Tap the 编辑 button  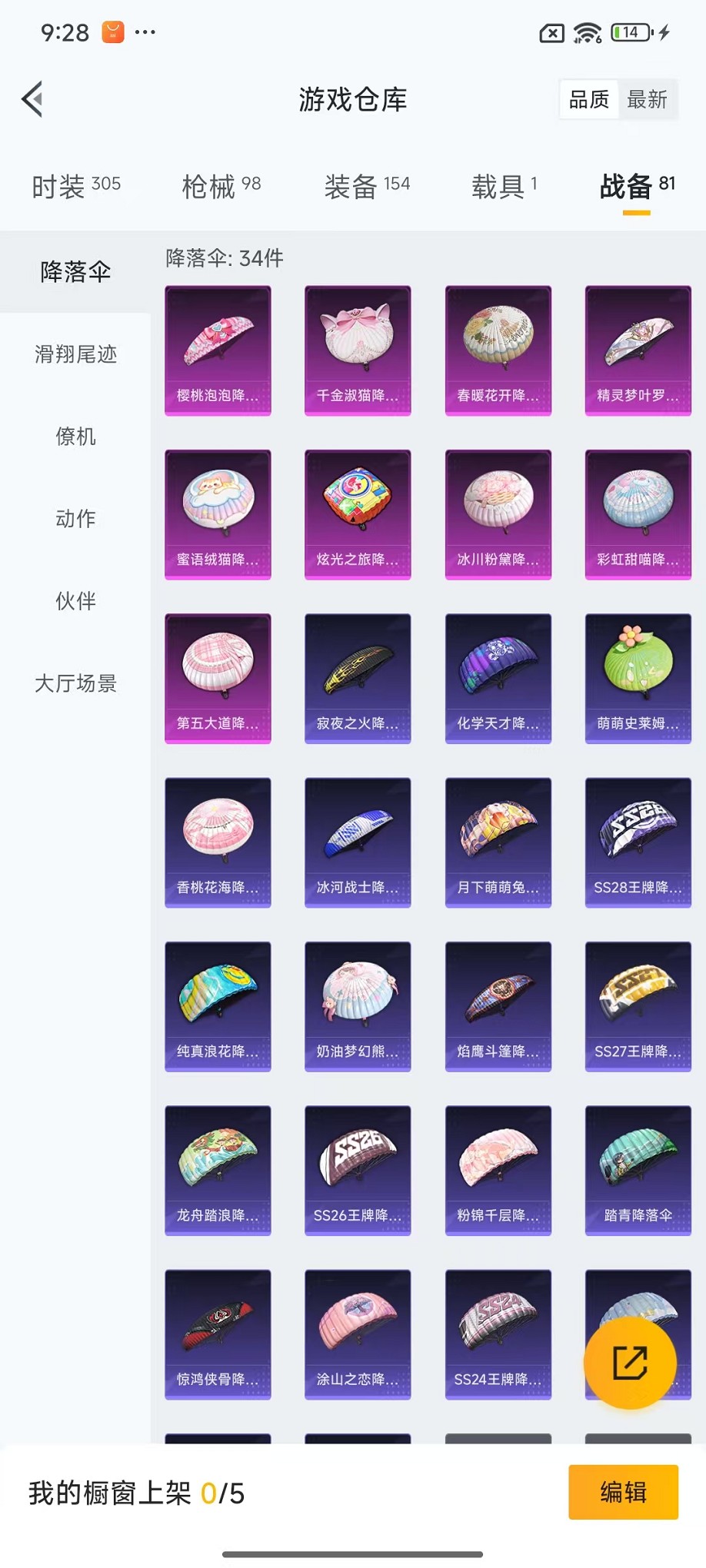(x=623, y=1492)
